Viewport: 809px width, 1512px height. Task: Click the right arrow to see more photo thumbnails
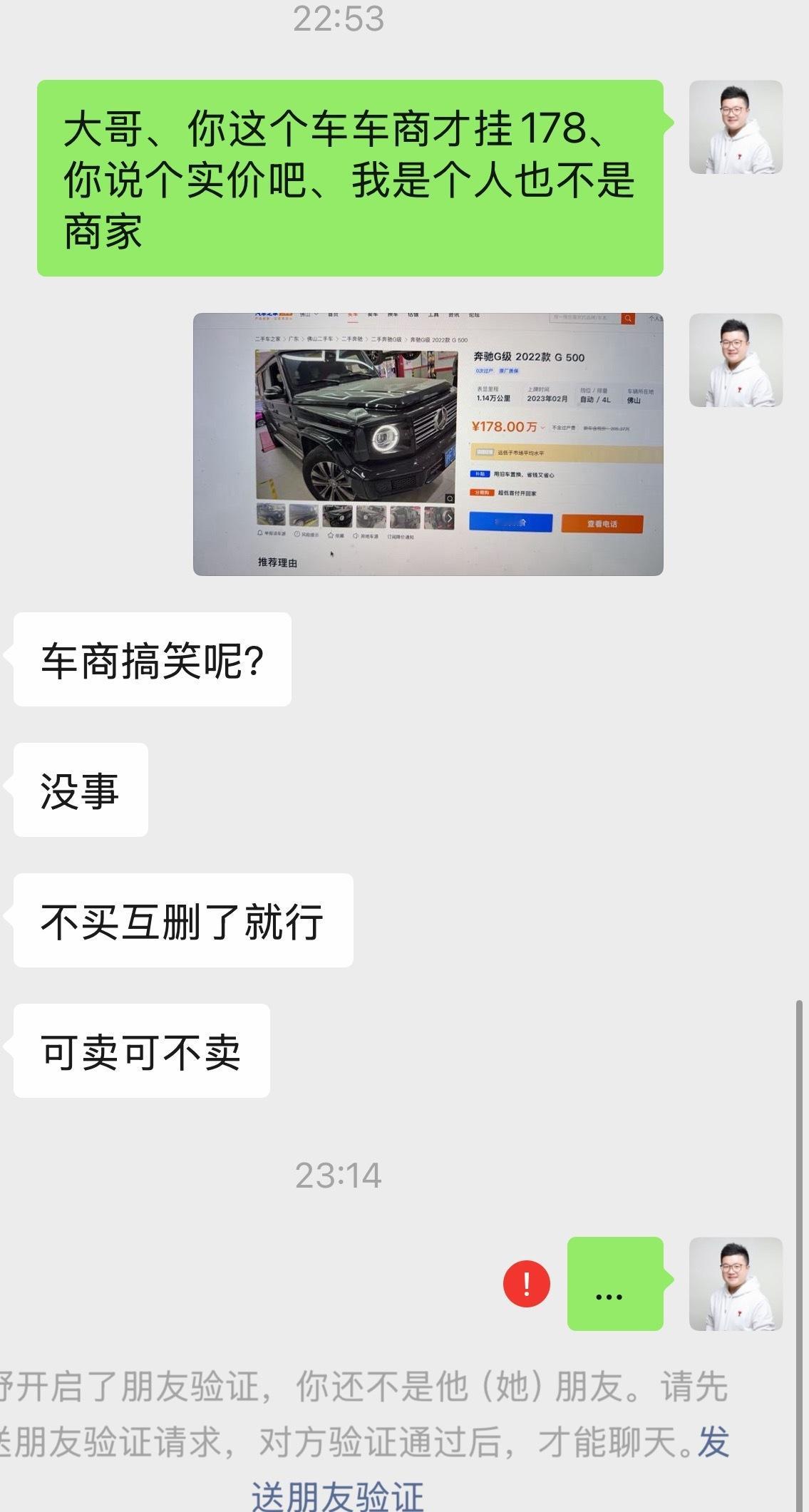[x=450, y=518]
